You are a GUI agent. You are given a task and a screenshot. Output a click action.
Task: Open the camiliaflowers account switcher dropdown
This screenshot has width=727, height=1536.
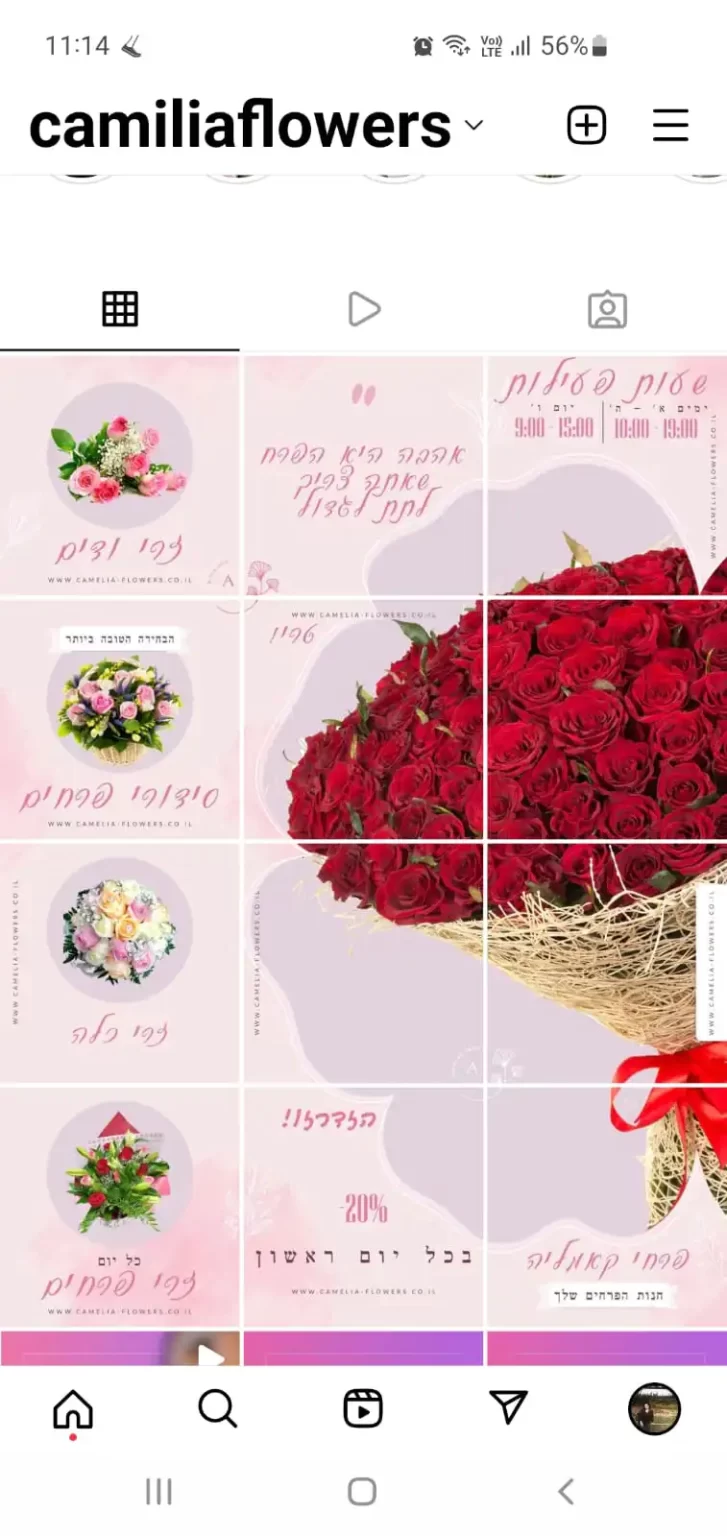(473, 126)
